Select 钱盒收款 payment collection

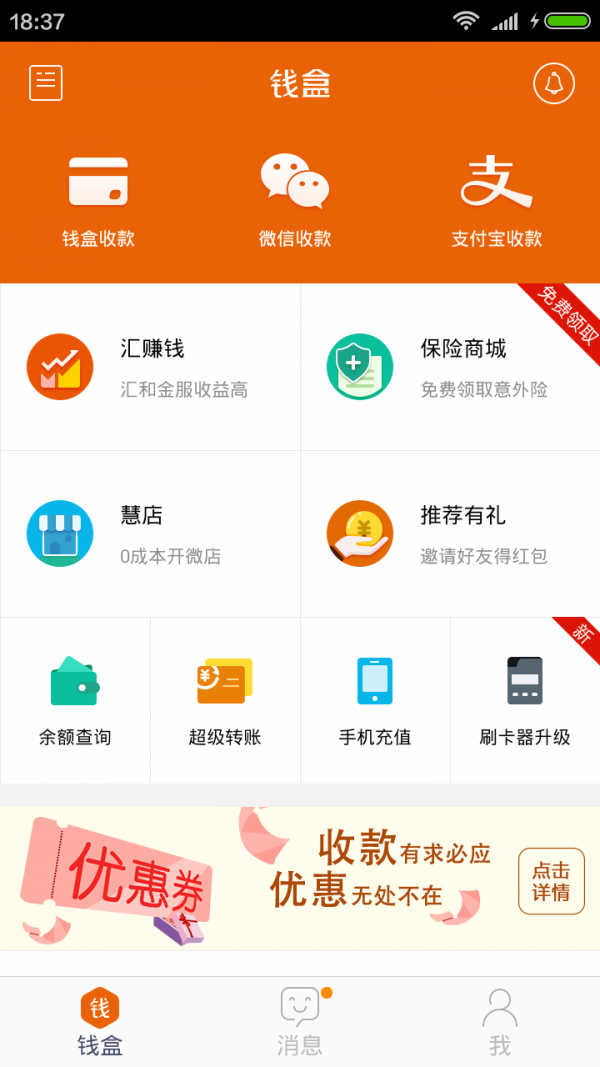coord(98,200)
